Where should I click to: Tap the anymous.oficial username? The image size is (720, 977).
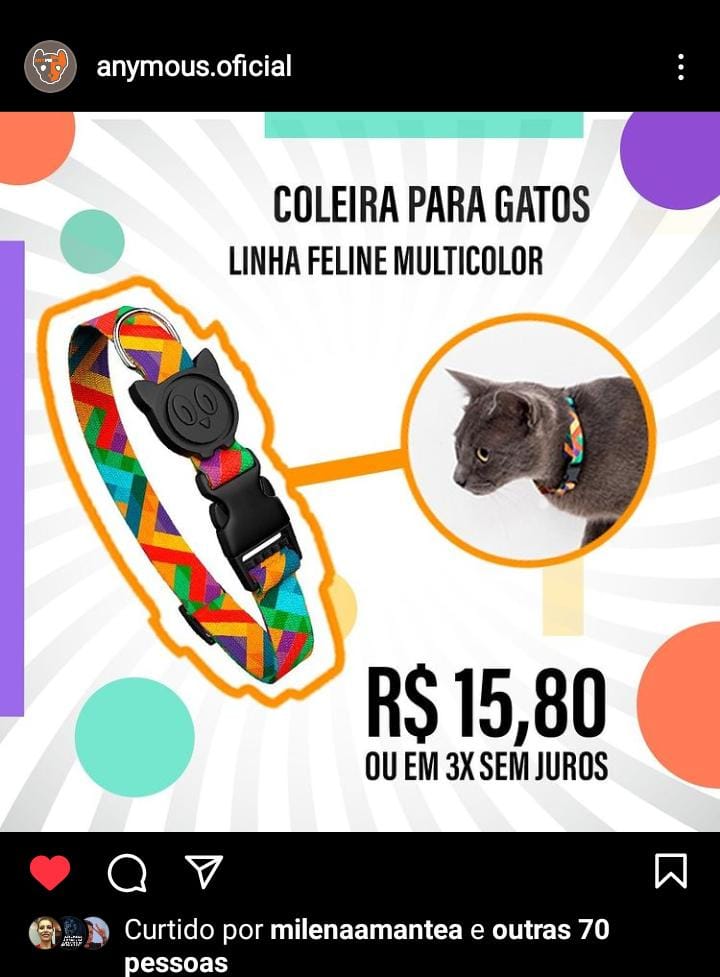(194, 67)
